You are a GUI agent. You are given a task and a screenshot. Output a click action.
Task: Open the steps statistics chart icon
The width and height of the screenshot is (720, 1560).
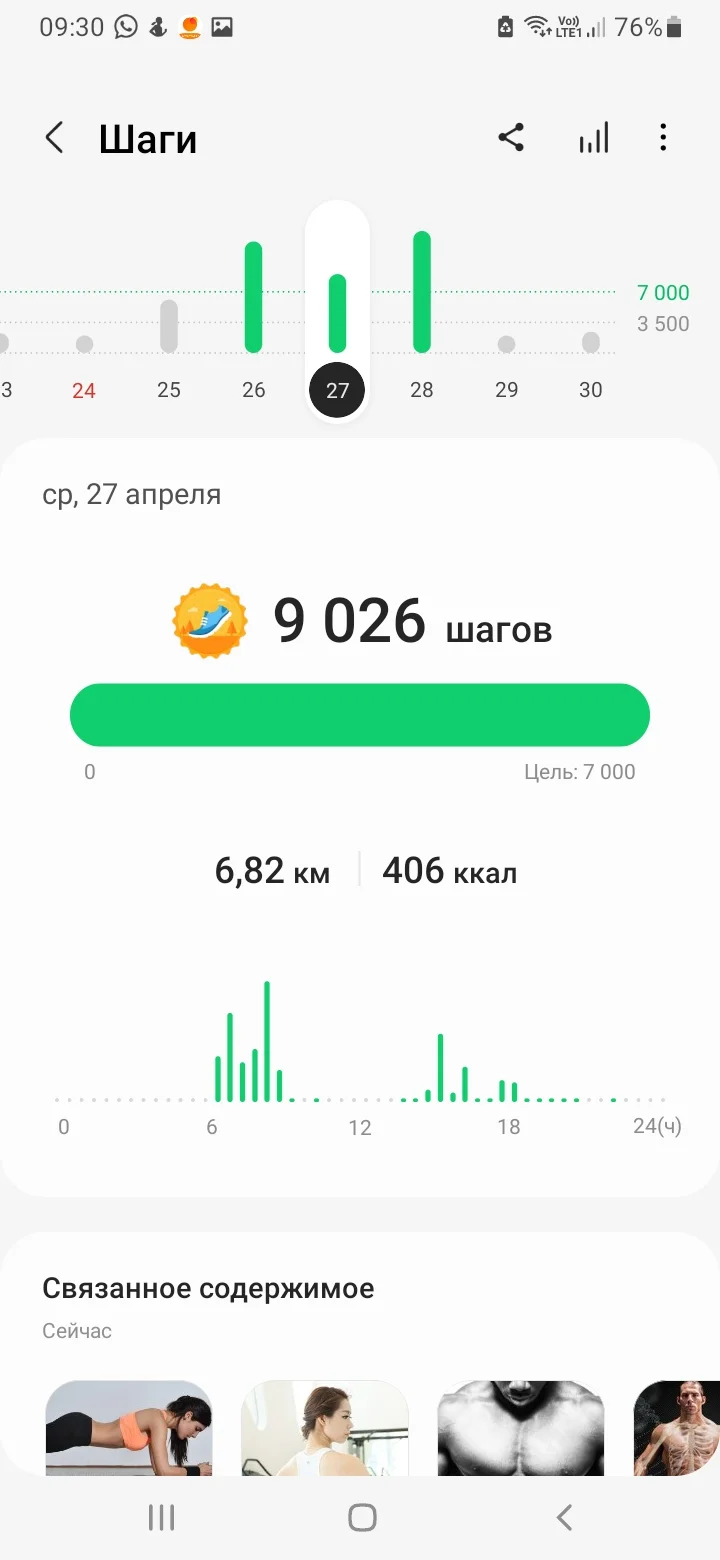(594, 138)
